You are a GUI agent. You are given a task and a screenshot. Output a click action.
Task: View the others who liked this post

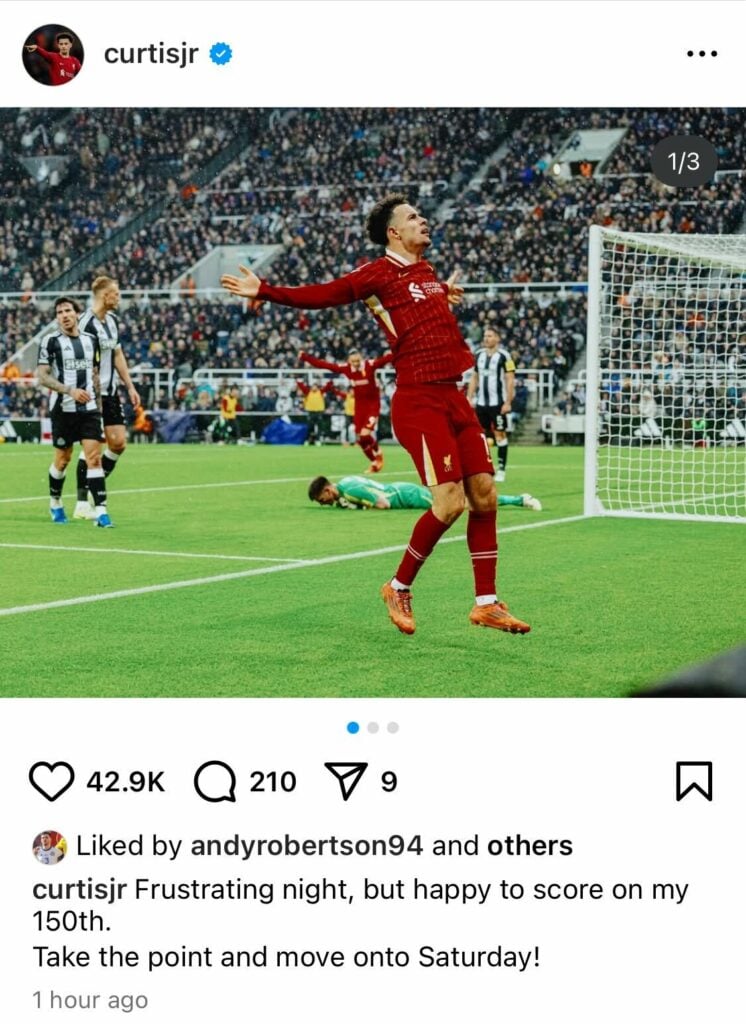[529, 846]
